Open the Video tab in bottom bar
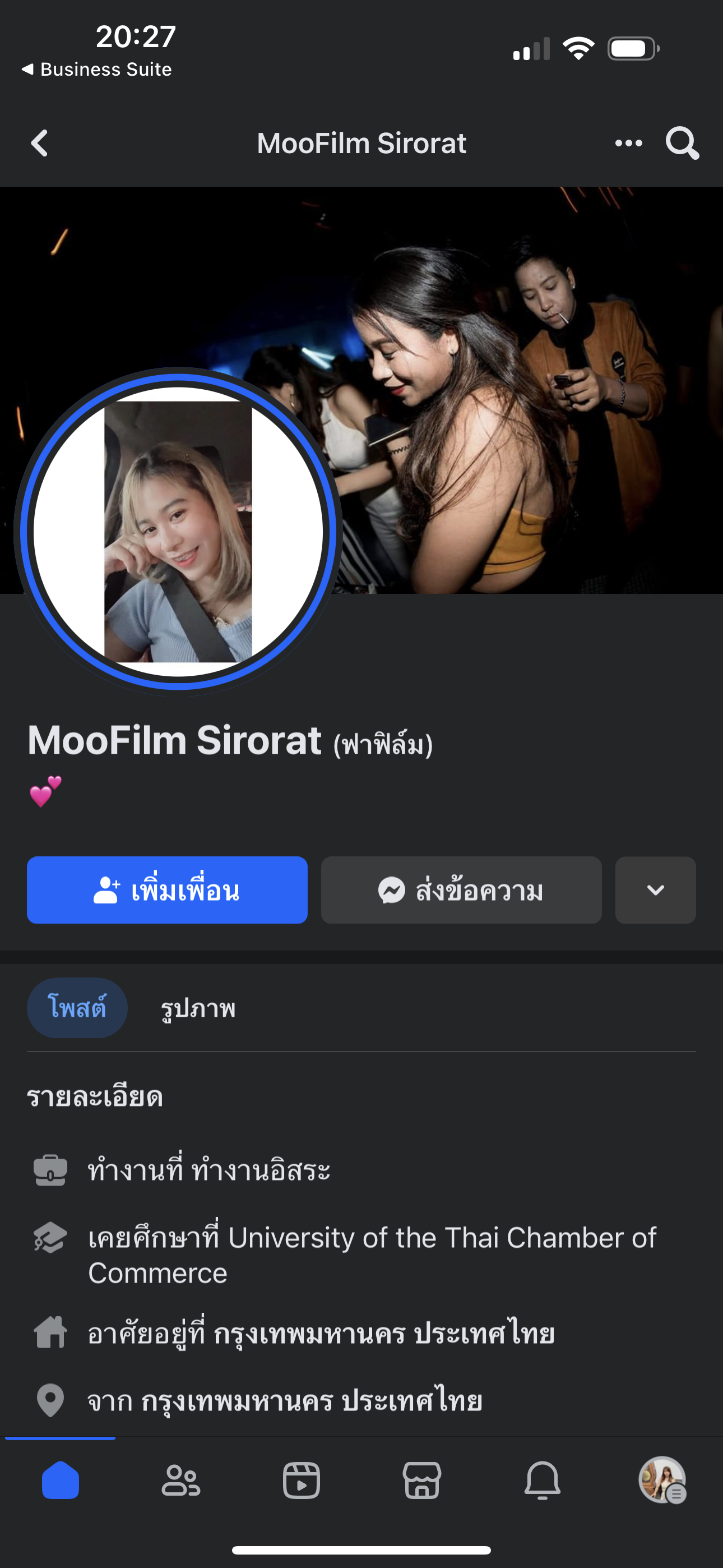The width and height of the screenshot is (723, 1568). click(302, 1480)
